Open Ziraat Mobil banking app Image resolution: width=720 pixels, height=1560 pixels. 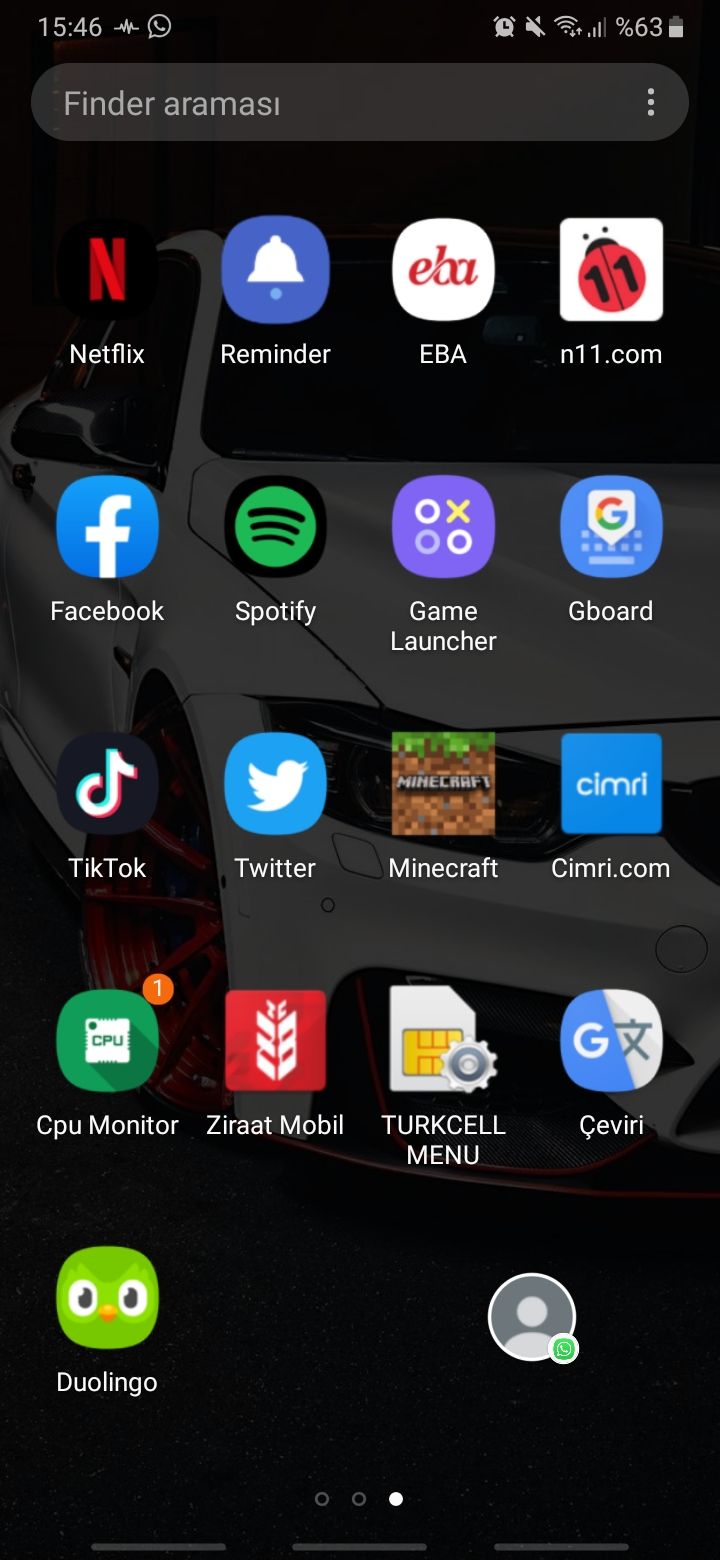click(275, 1041)
